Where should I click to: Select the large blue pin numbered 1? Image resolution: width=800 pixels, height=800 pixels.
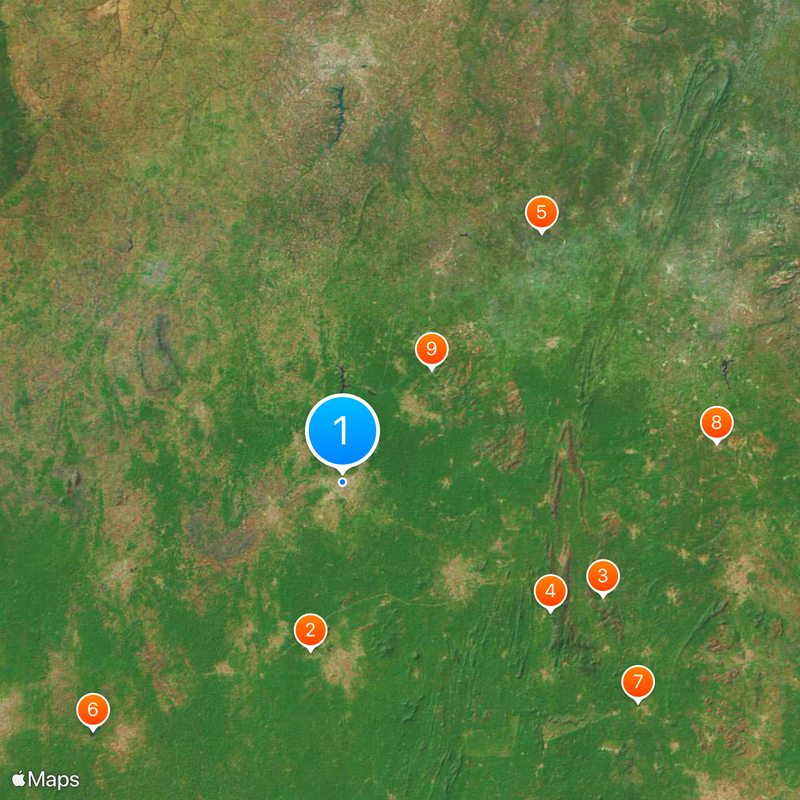[342, 431]
